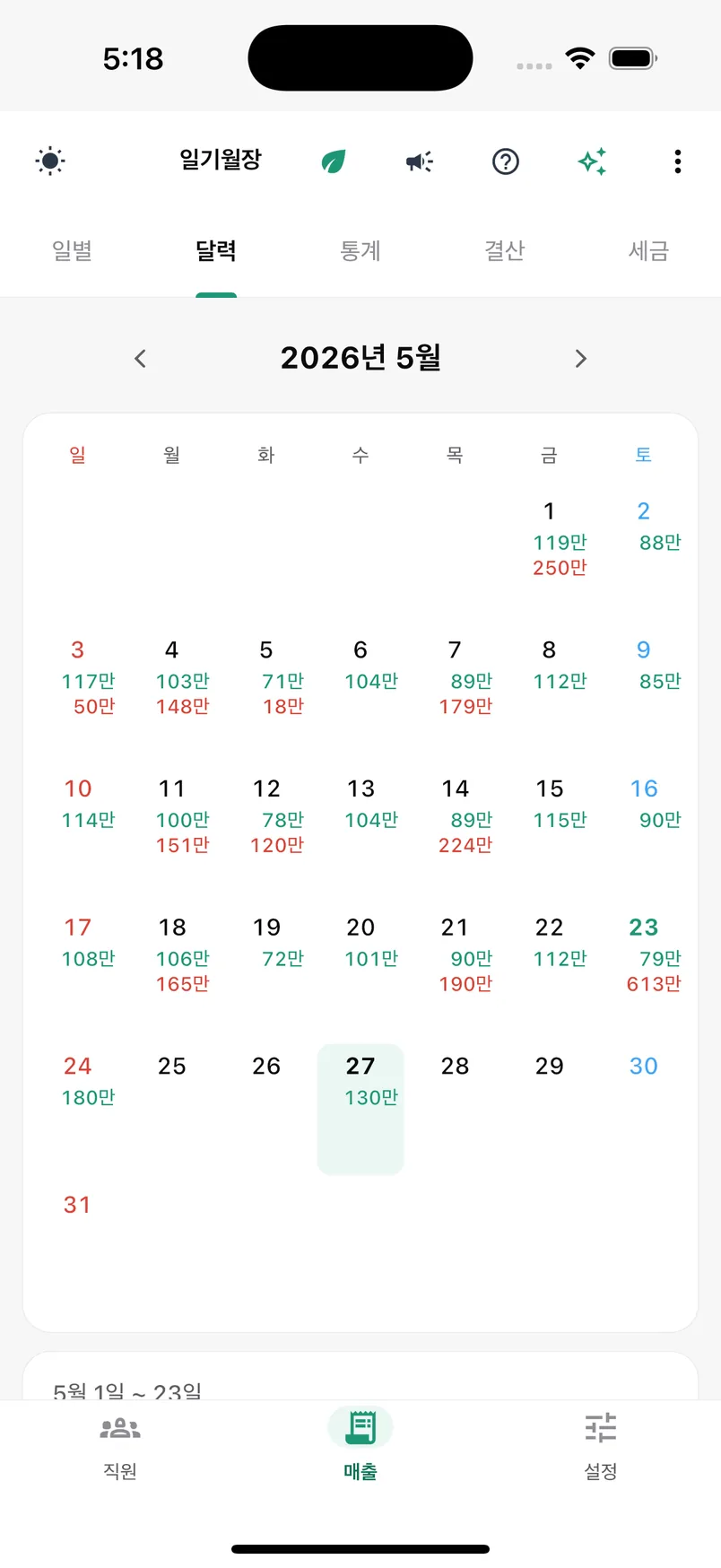
Task: Open the announcements megaphone icon
Action: pos(420,161)
